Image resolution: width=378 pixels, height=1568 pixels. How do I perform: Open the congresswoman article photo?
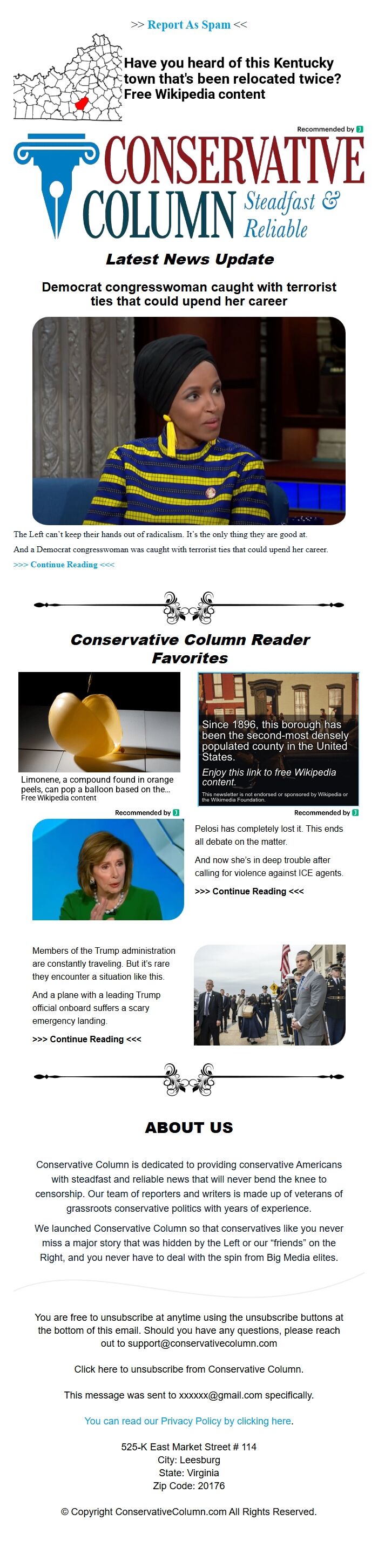(x=188, y=420)
